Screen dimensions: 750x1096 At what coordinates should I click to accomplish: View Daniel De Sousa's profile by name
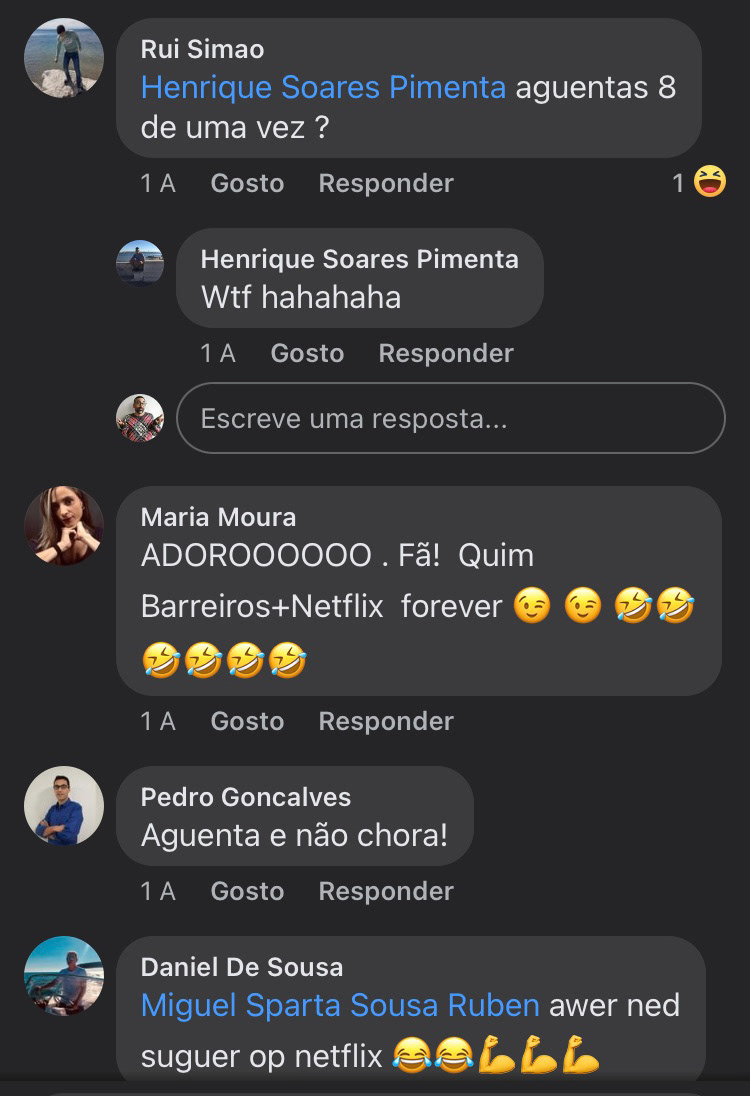point(242,967)
